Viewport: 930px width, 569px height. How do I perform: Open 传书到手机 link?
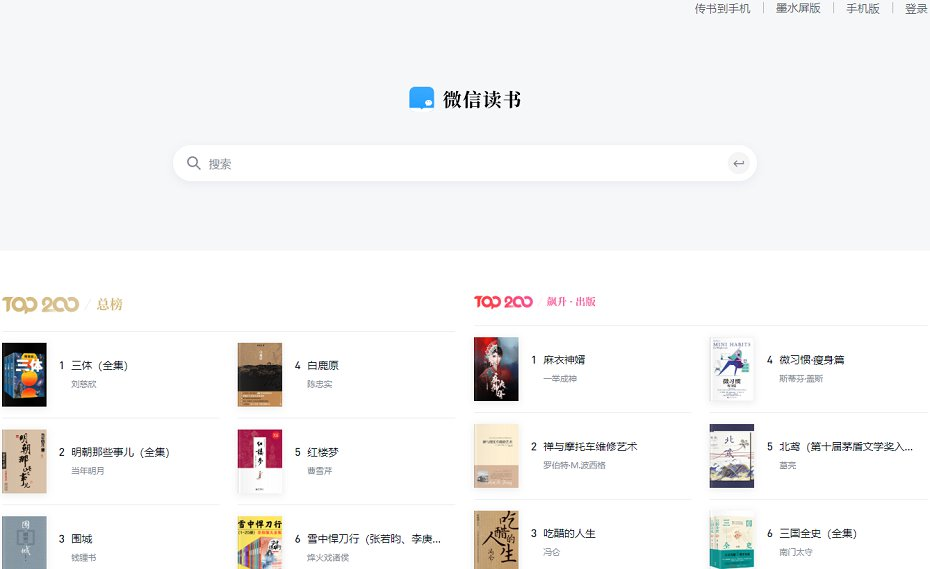[x=722, y=8]
